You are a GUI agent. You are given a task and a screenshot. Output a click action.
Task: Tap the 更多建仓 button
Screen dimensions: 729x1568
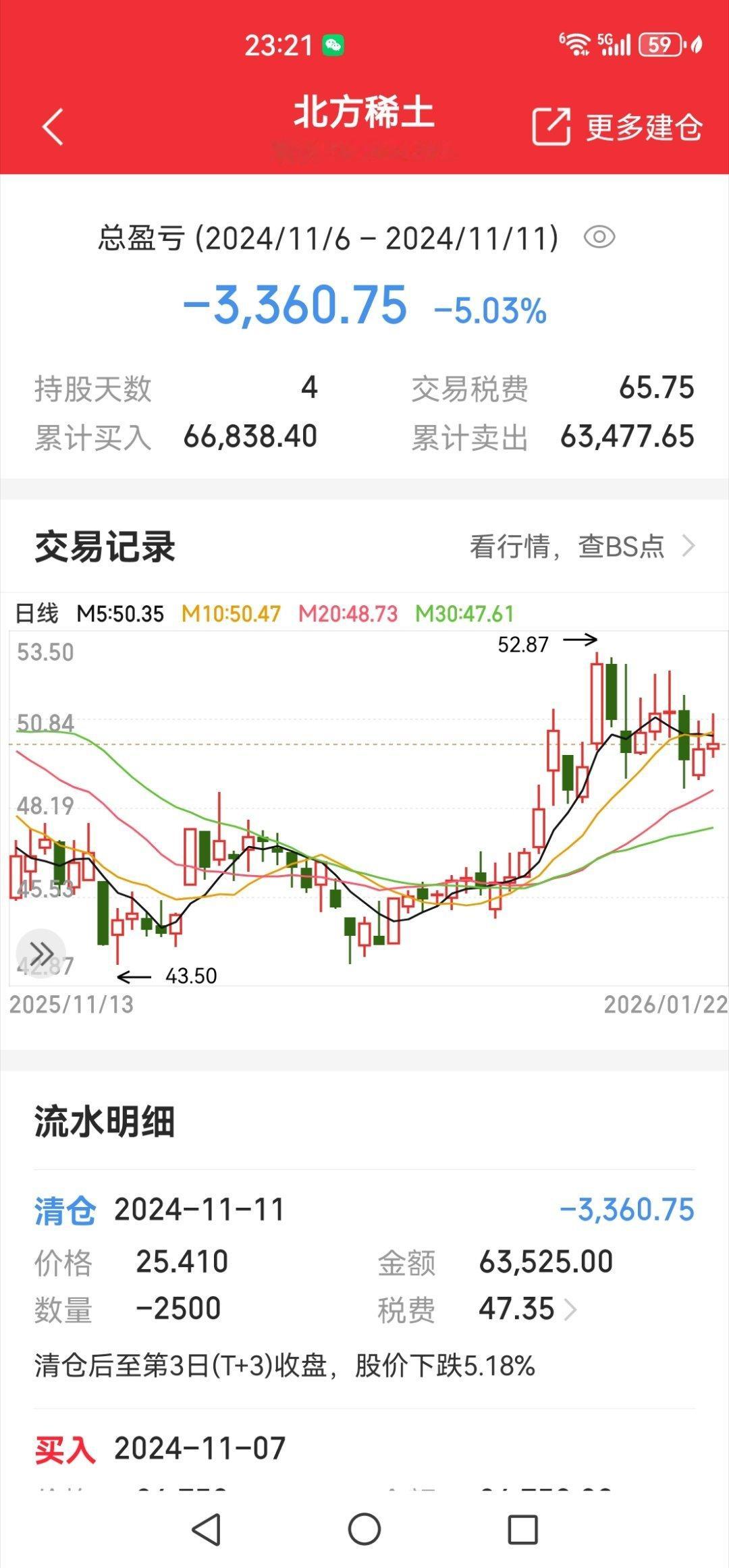641,126
